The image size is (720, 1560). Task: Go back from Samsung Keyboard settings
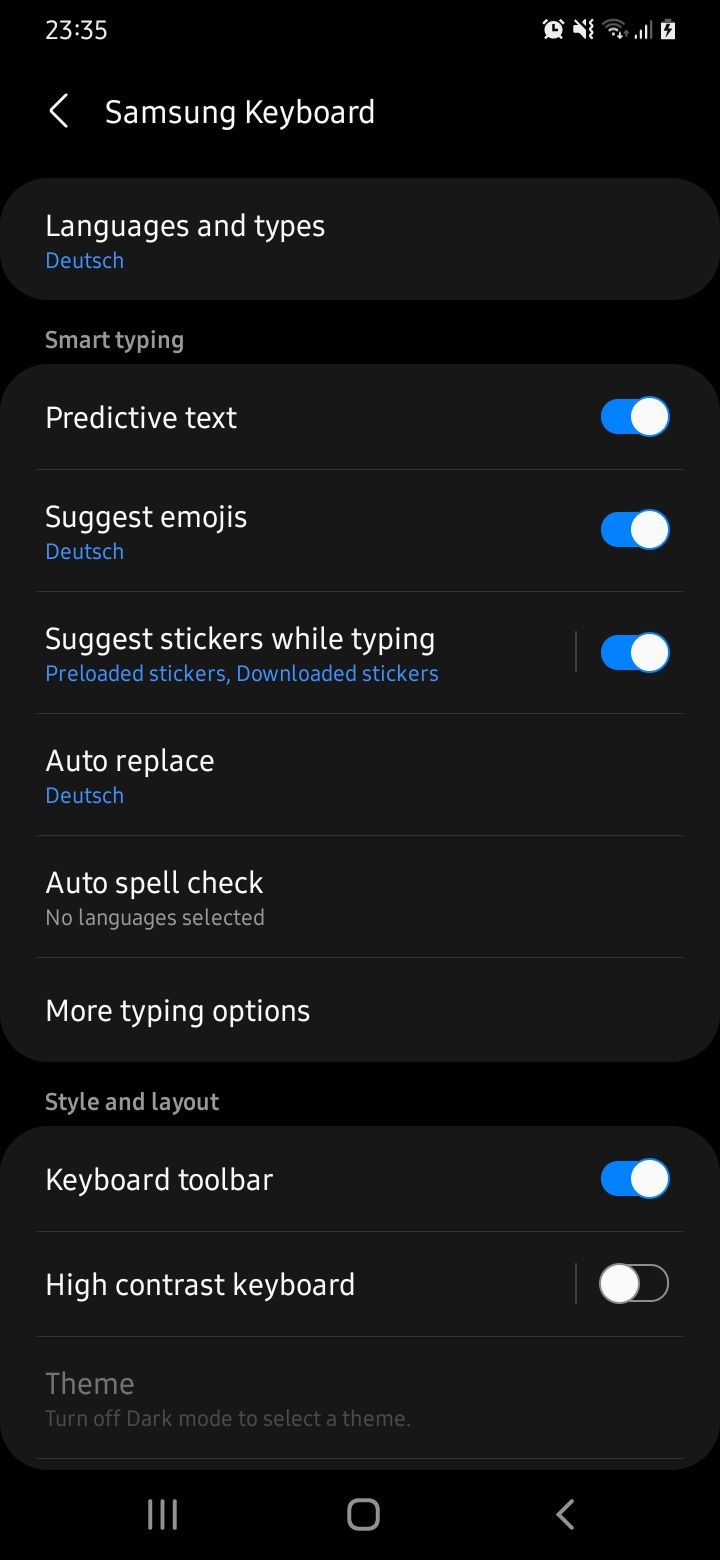click(x=59, y=111)
